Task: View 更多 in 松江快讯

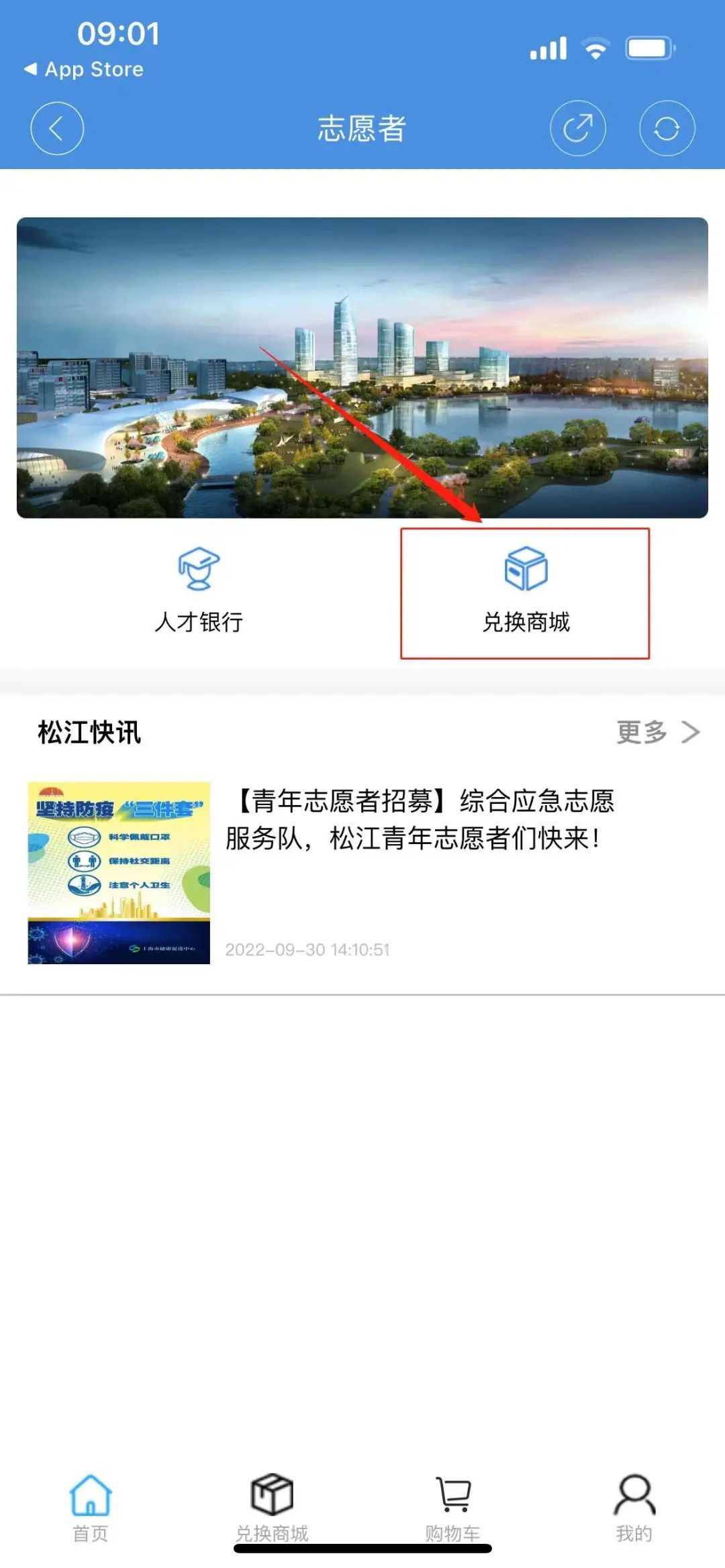Action: pos(657,732)
